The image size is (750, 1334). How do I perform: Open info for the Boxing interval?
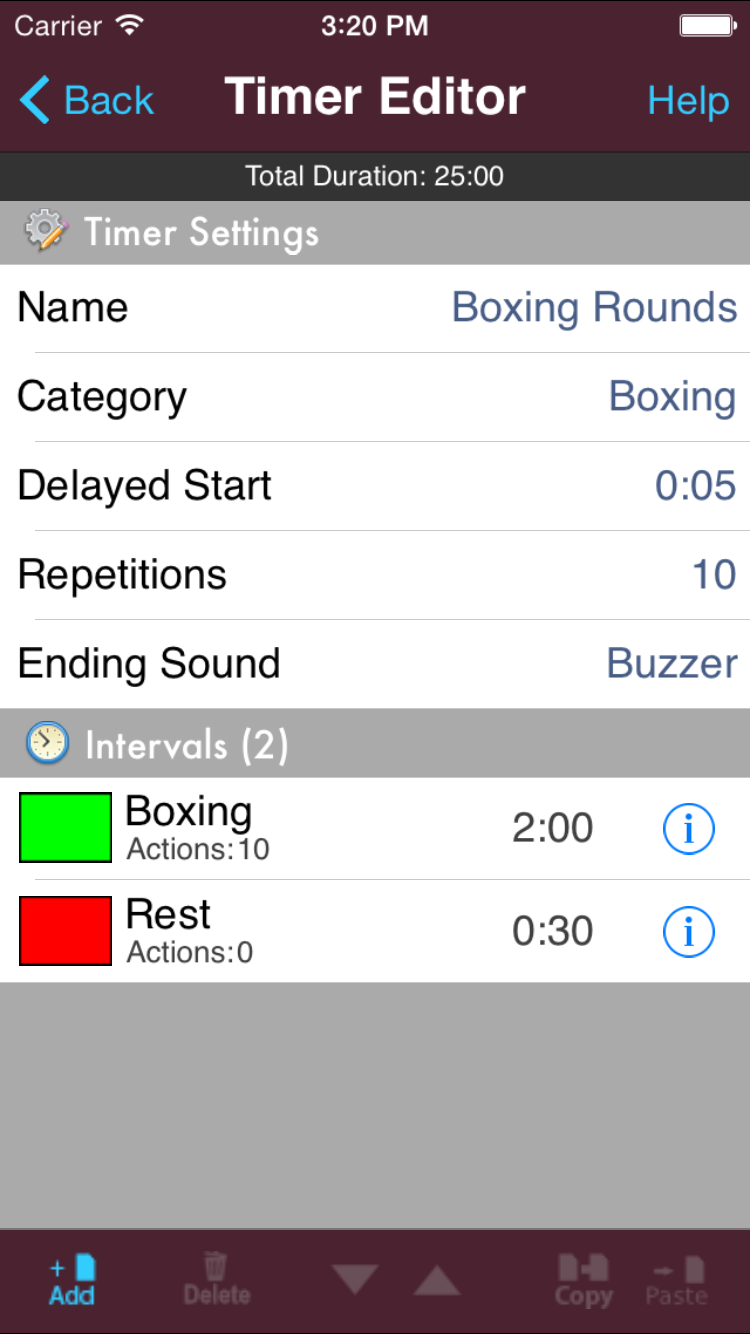tap(689, 828)
